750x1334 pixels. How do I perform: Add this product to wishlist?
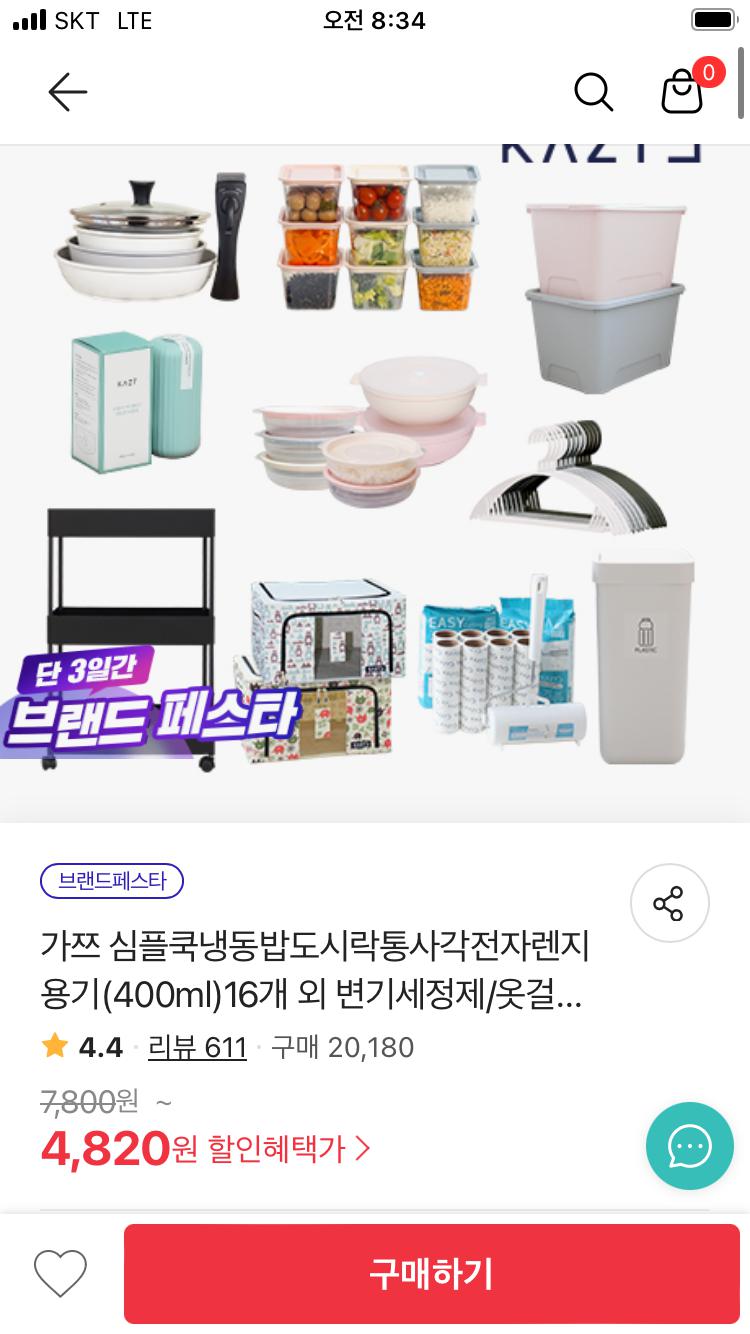click(x=61, y=1274)
